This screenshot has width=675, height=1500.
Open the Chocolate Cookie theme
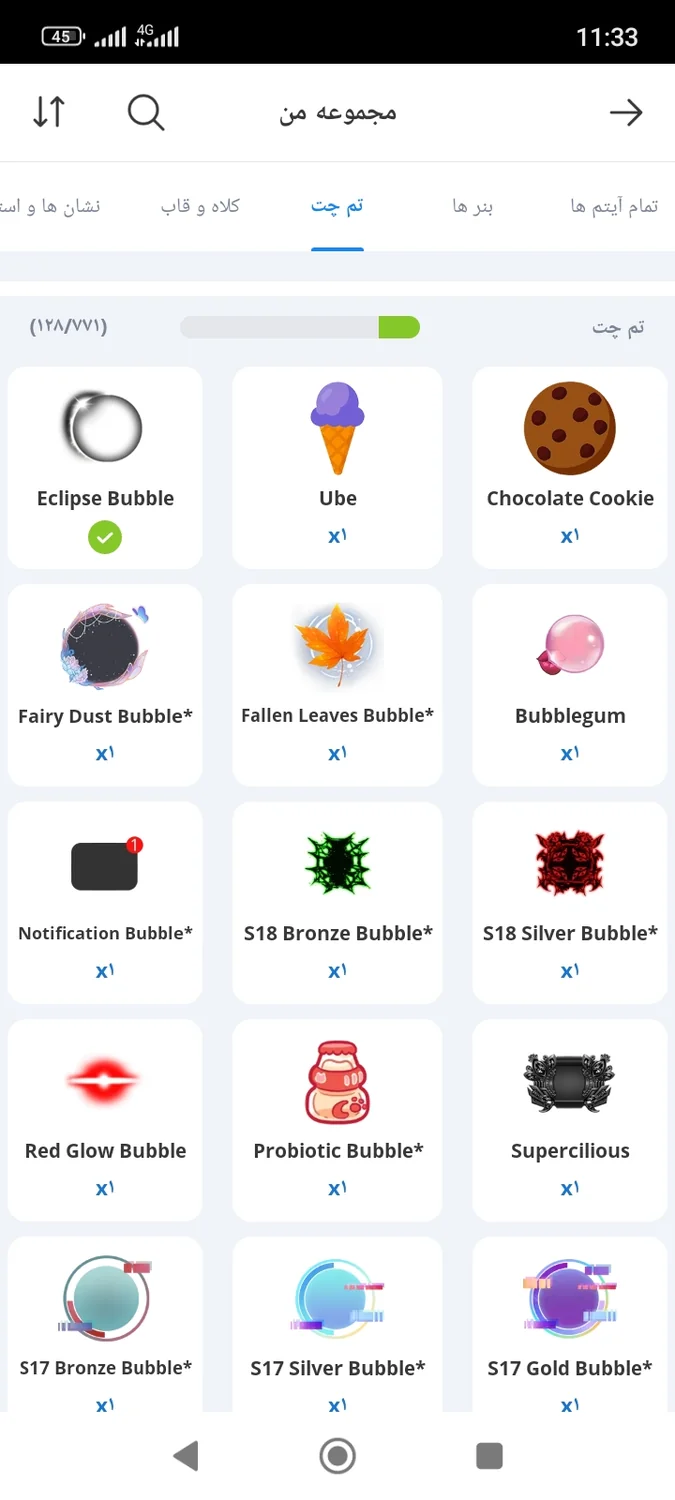[x=569, y=466]
